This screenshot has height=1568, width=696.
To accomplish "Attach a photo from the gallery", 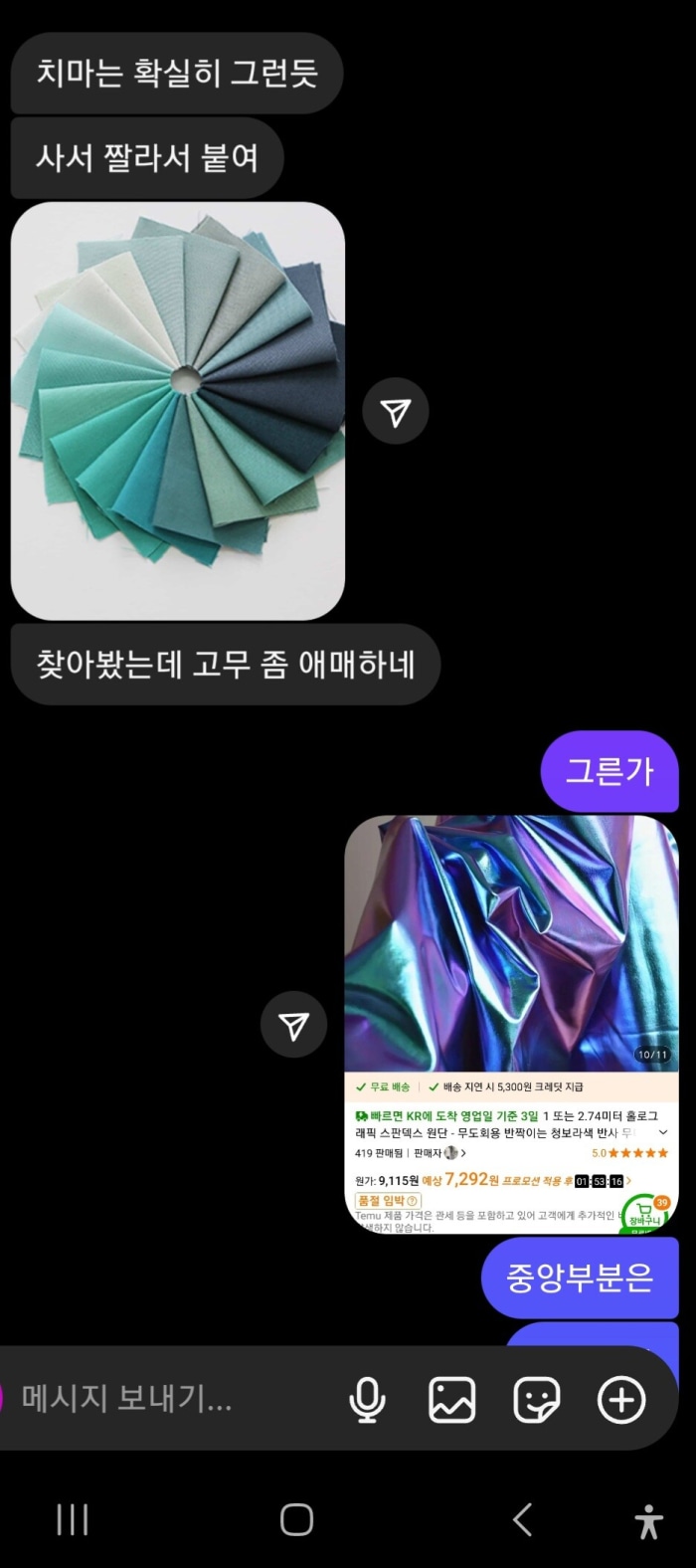I will tap(451, 1400).
